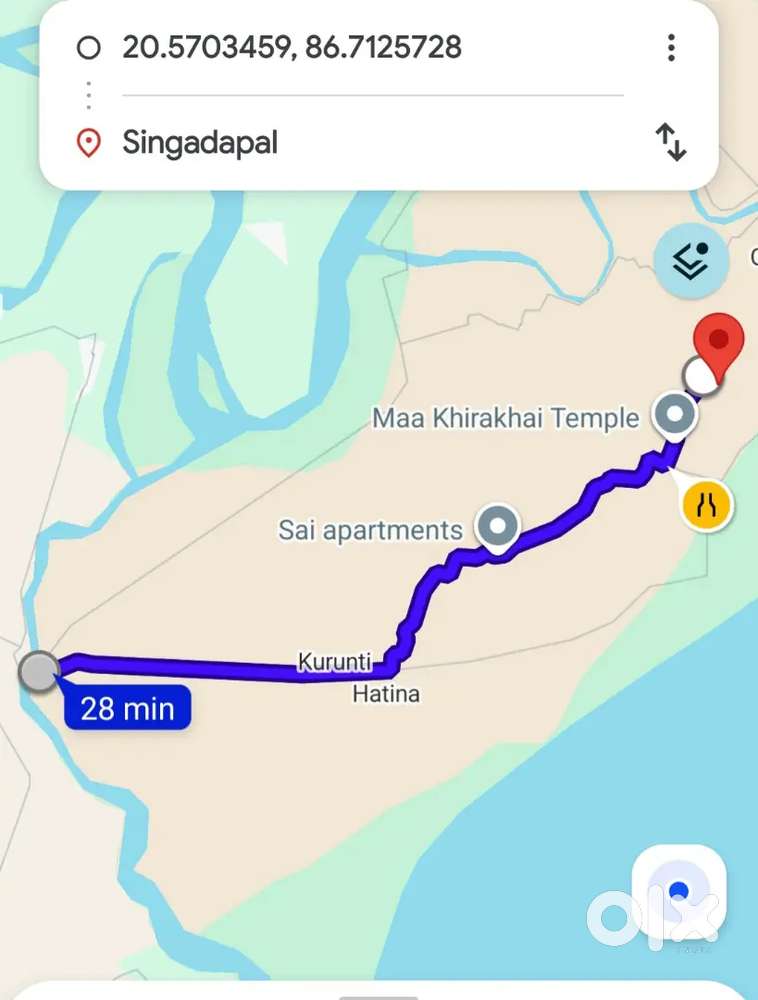The image size is (758, 1000).
Task: Tap the Sai apartments stop marker
Action: 497,525
